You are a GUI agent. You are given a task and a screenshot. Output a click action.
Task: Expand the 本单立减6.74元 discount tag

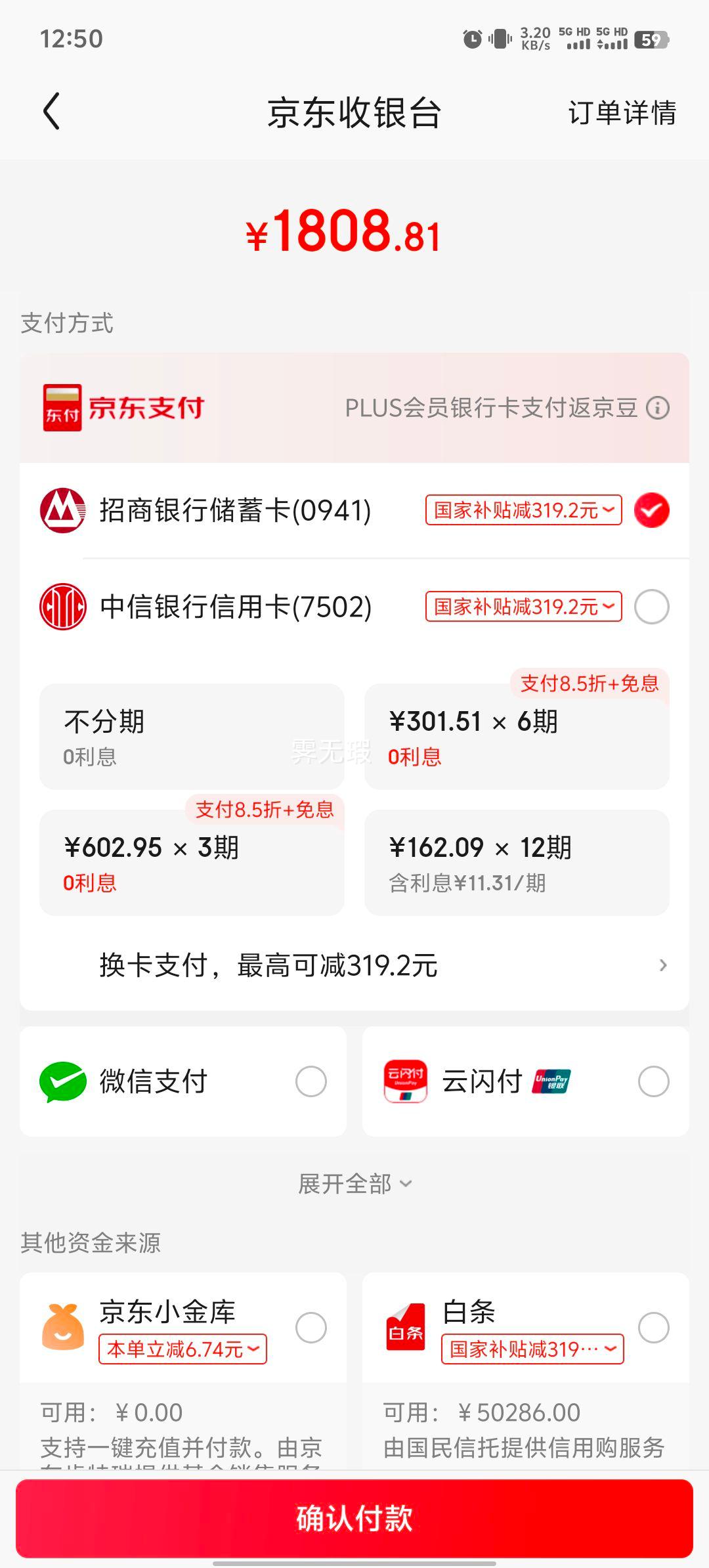[183, 1349]
